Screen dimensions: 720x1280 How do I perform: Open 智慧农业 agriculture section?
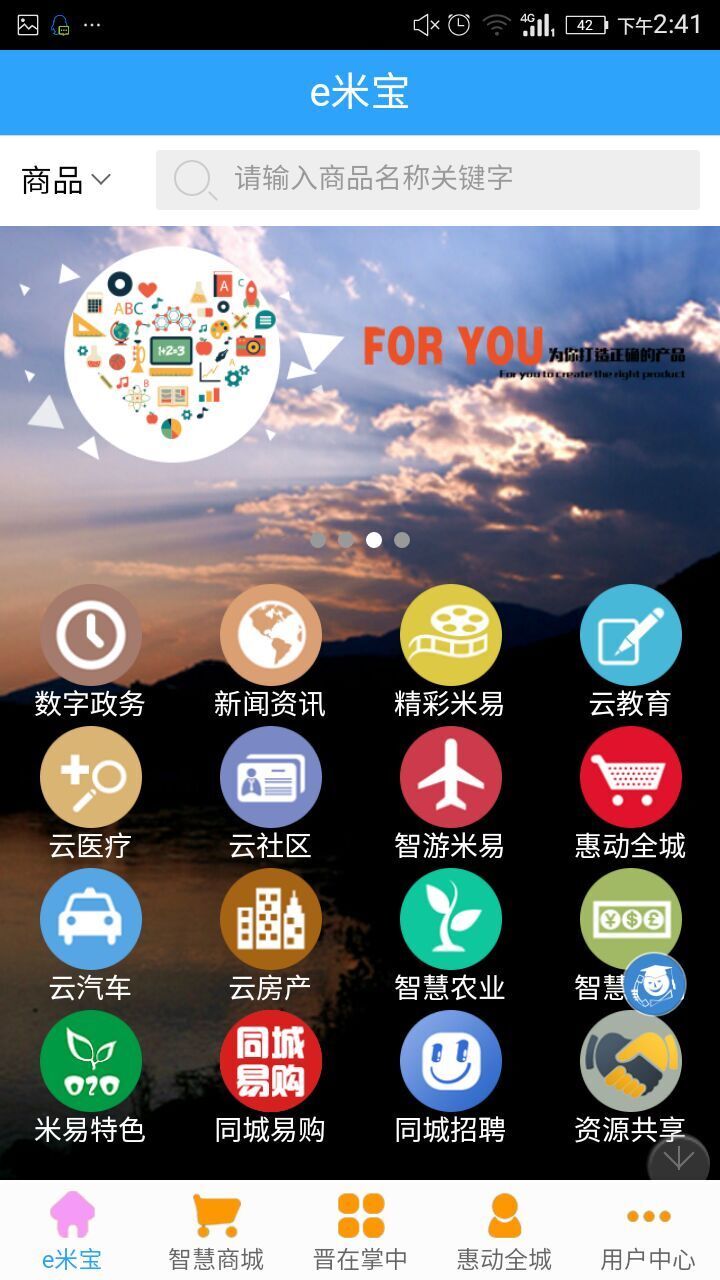[450, 920]
